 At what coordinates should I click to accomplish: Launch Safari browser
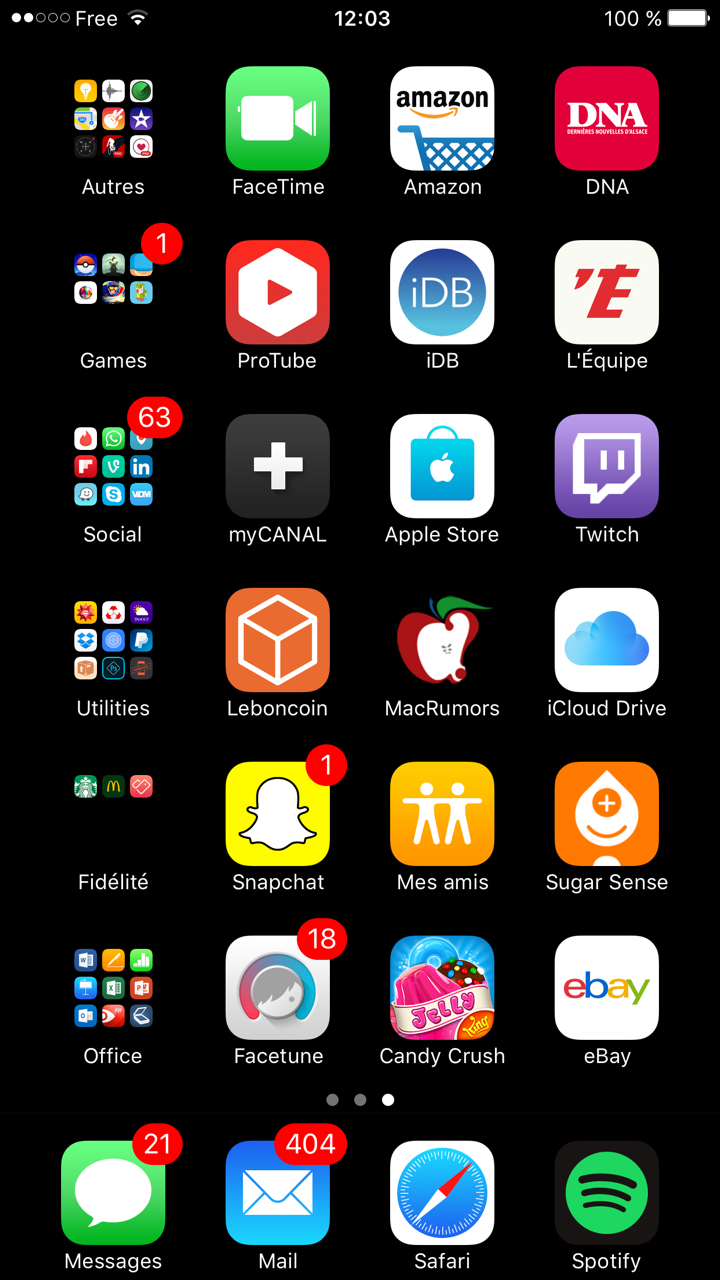point(442,1193)
